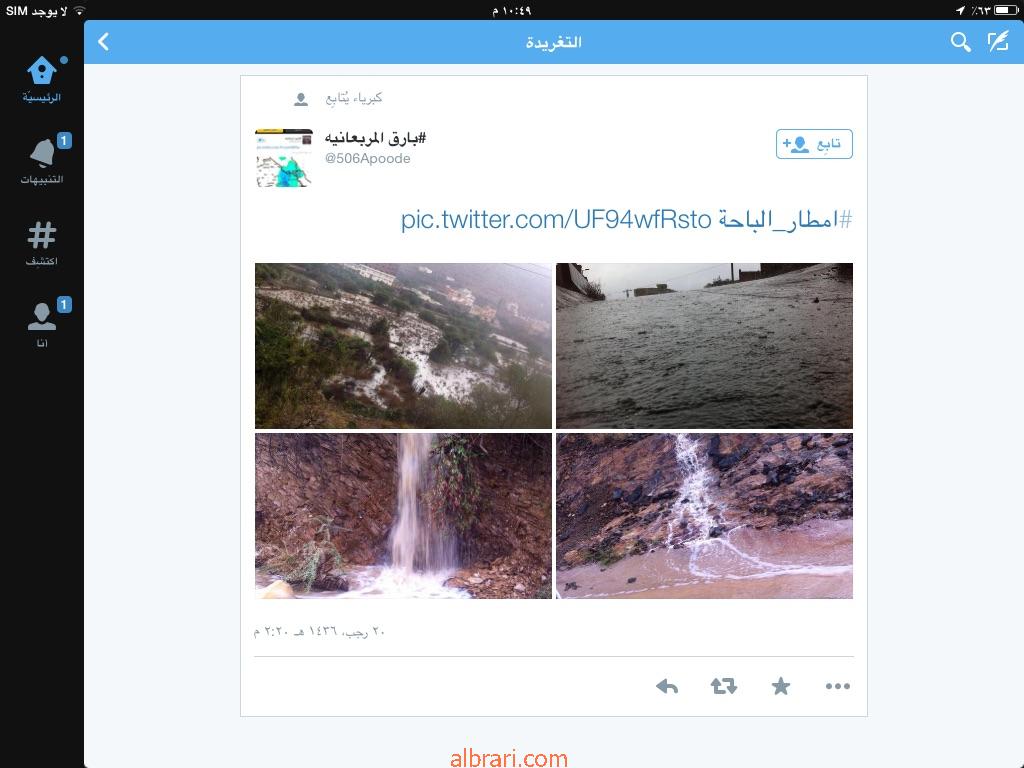Open the more options dots

tap(838, 686)
